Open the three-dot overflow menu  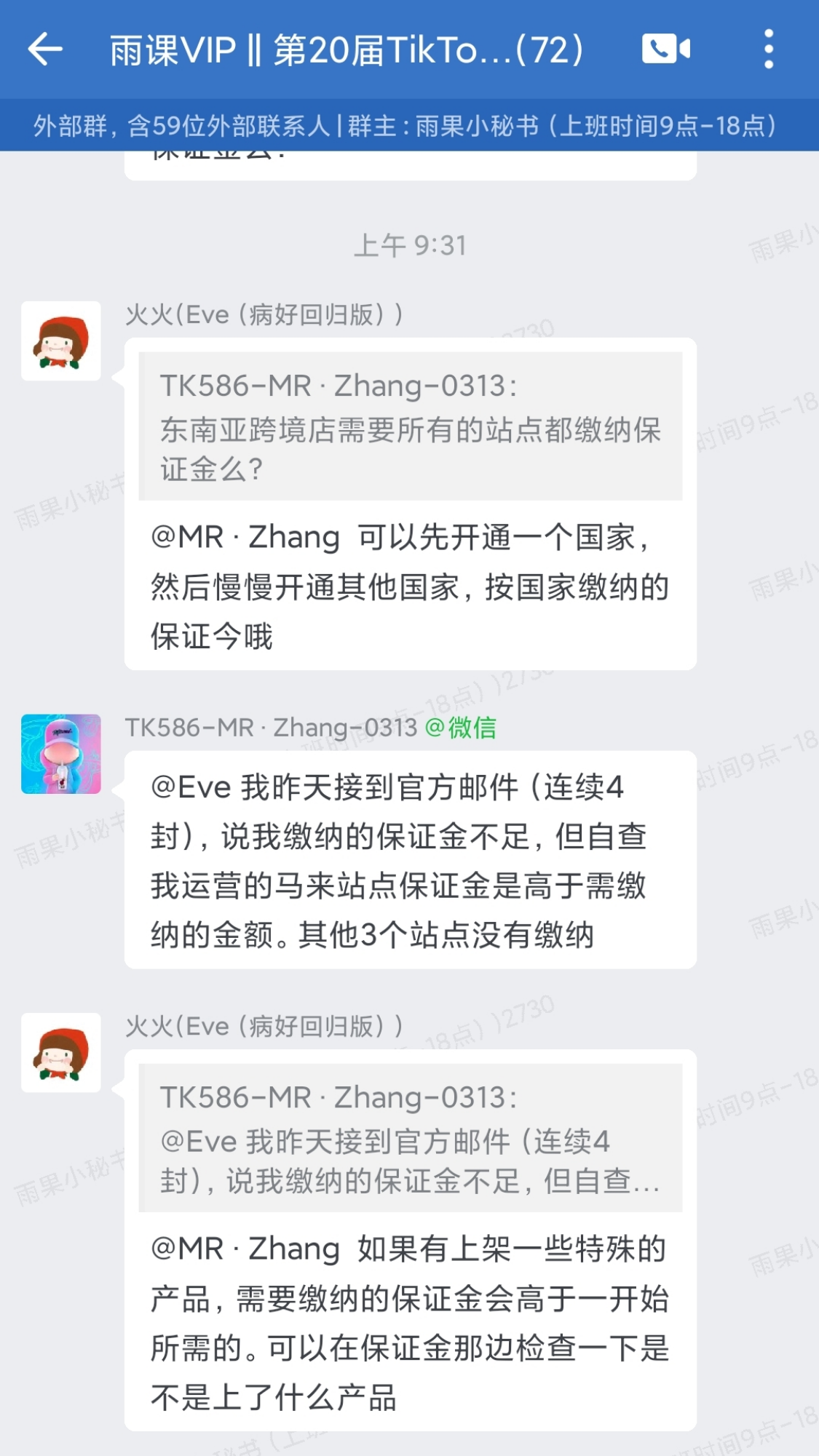(x=768, y=49)
